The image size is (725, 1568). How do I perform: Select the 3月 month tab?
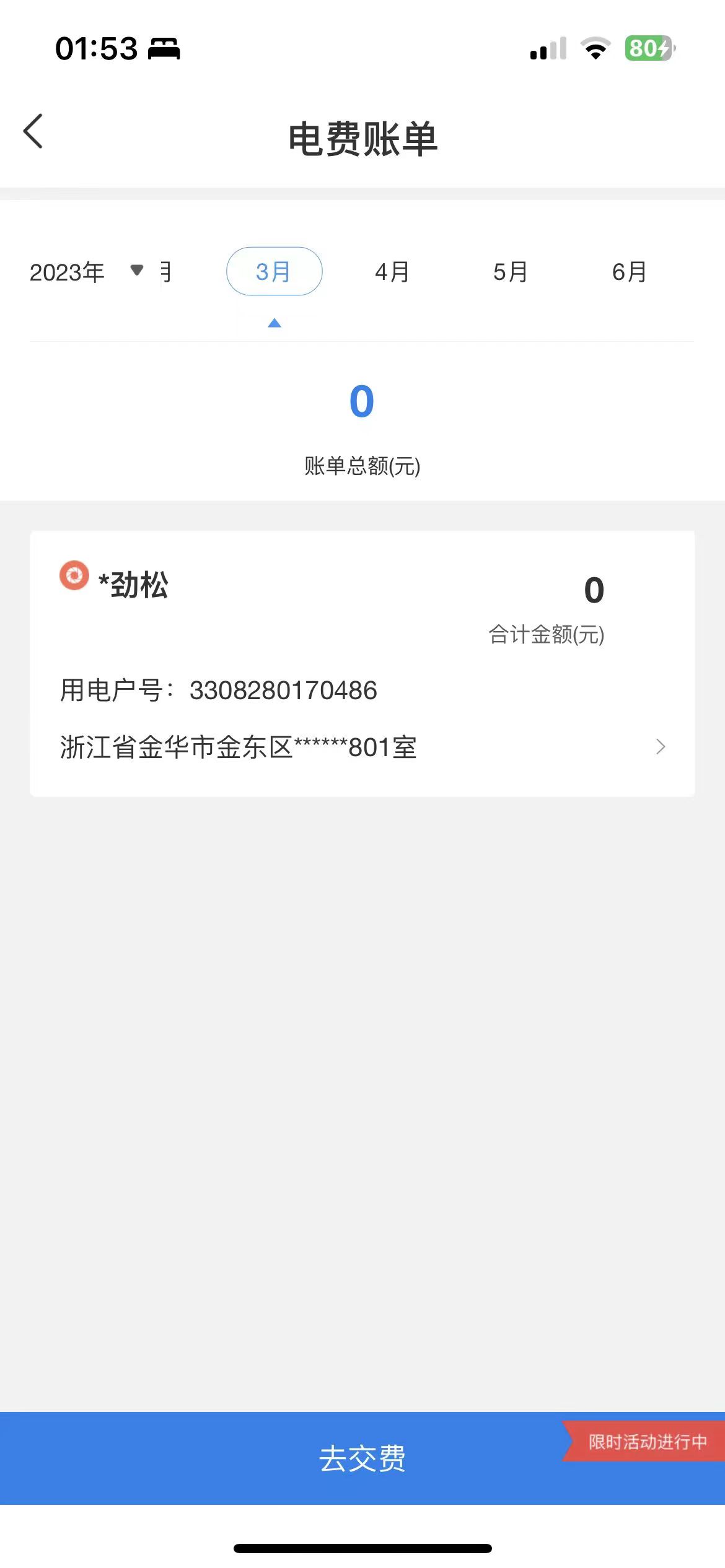274,271
